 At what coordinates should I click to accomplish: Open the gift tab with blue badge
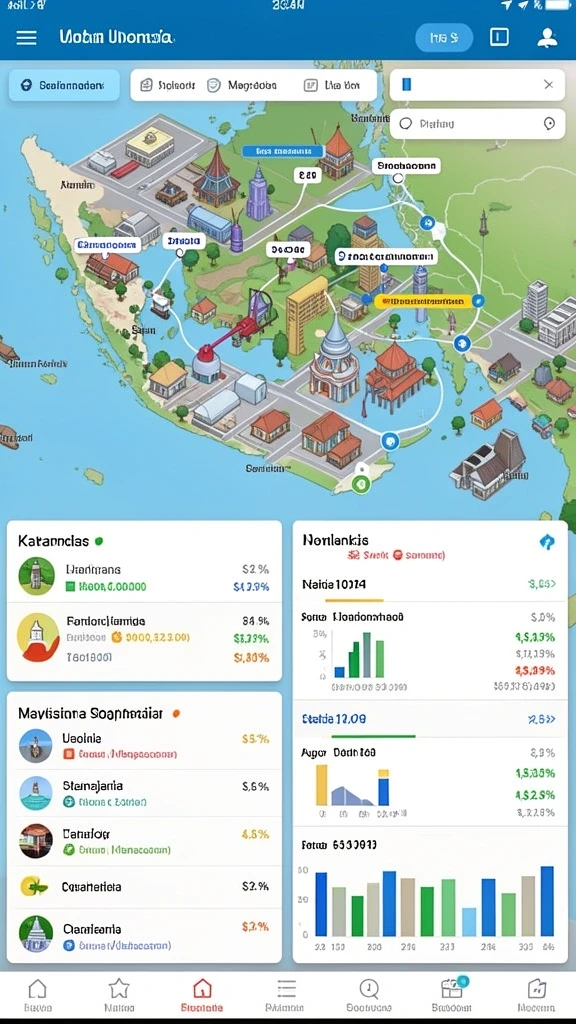coord(452,996)
